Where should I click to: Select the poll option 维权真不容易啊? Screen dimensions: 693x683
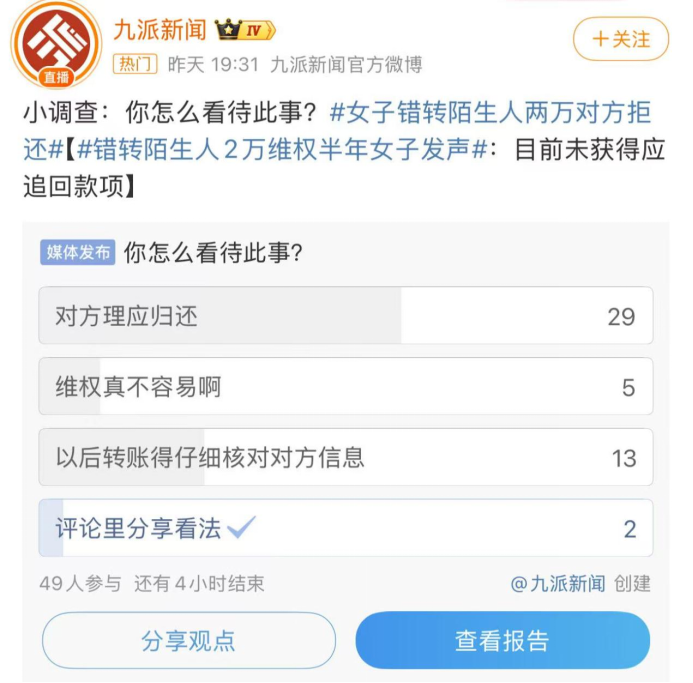[345, 386]
